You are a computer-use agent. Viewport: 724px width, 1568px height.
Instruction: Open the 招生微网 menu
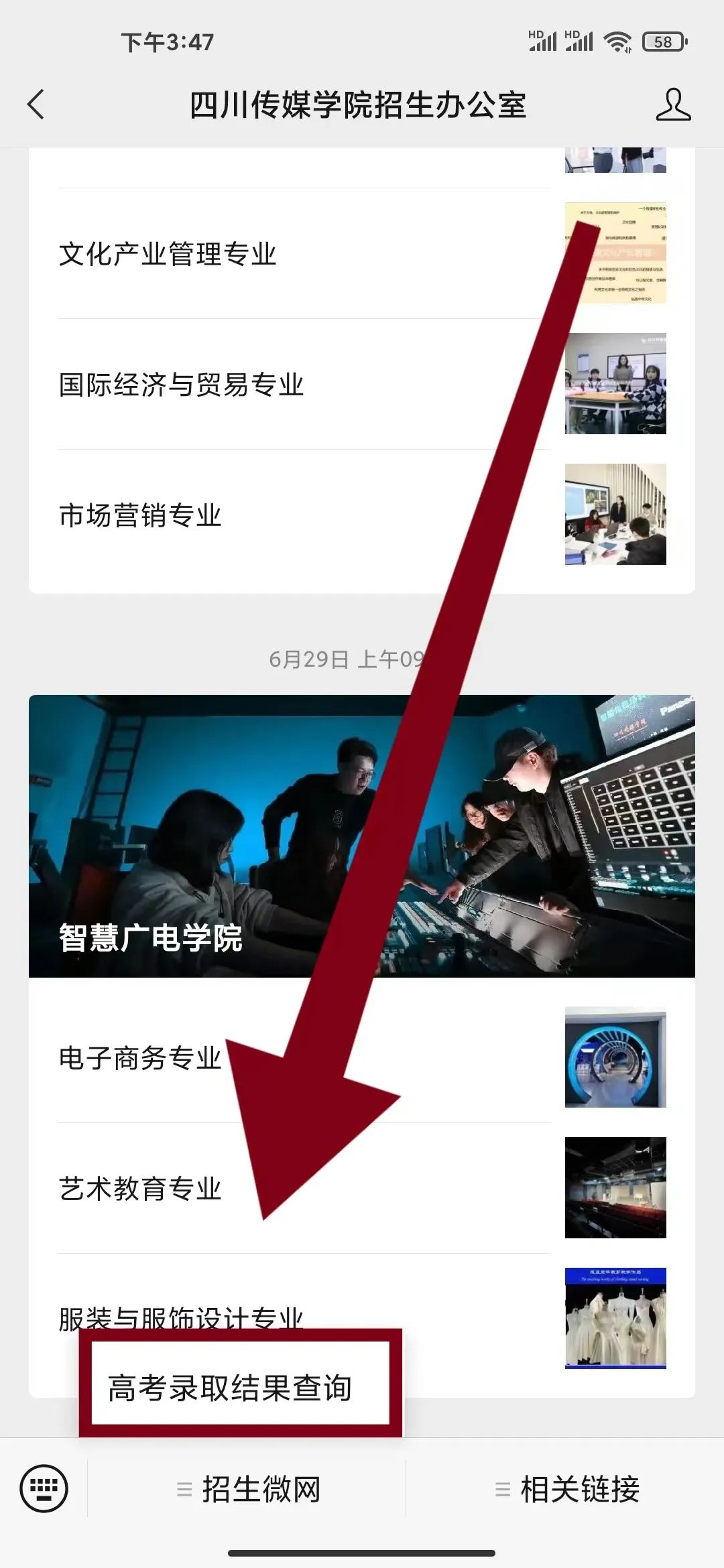pos(248,1489)
